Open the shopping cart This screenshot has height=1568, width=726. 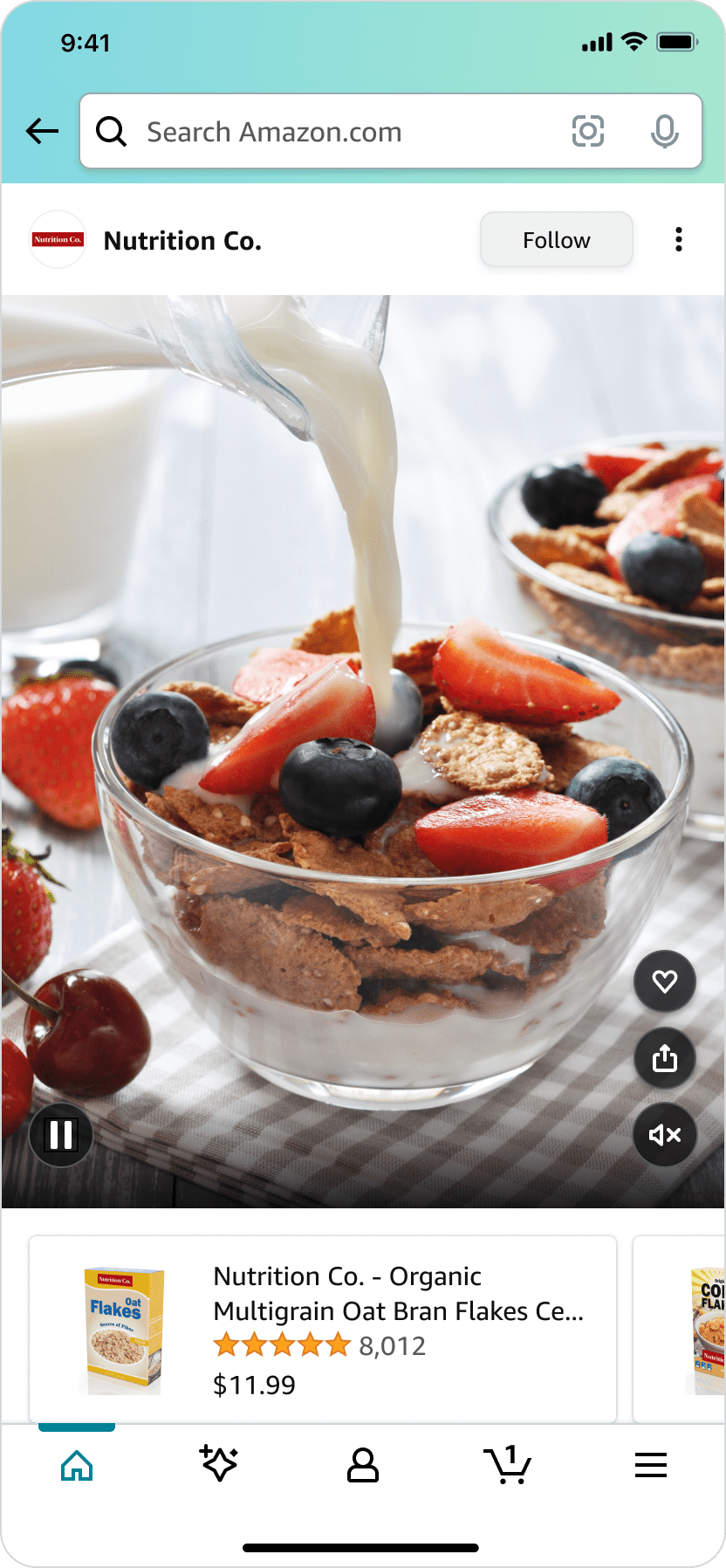[507, 1464]
